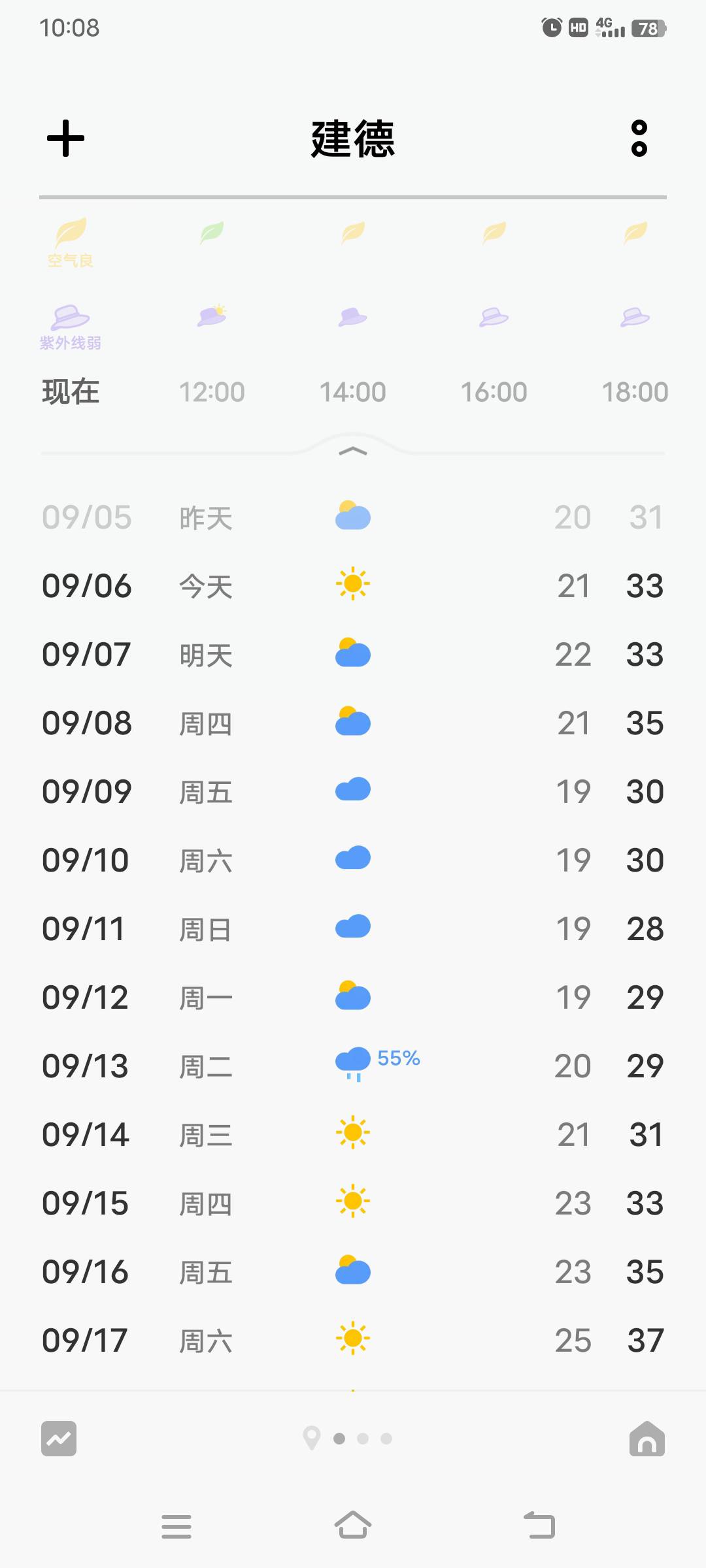
Task: Open tomorrow's 09/07 forecast row
Action: pyautogui.click(x=353, y=654)
